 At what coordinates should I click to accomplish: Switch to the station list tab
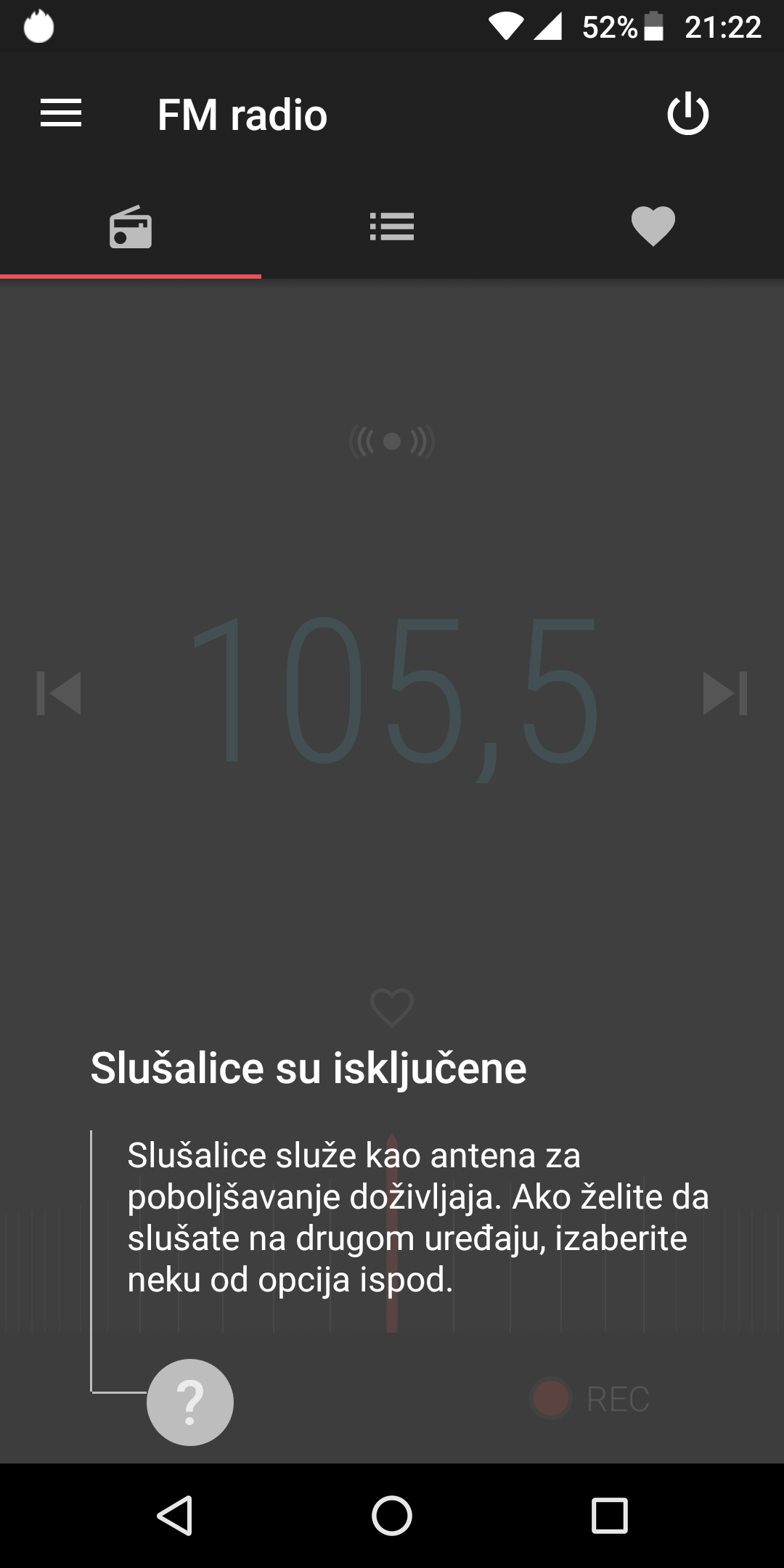pos(392,227)
